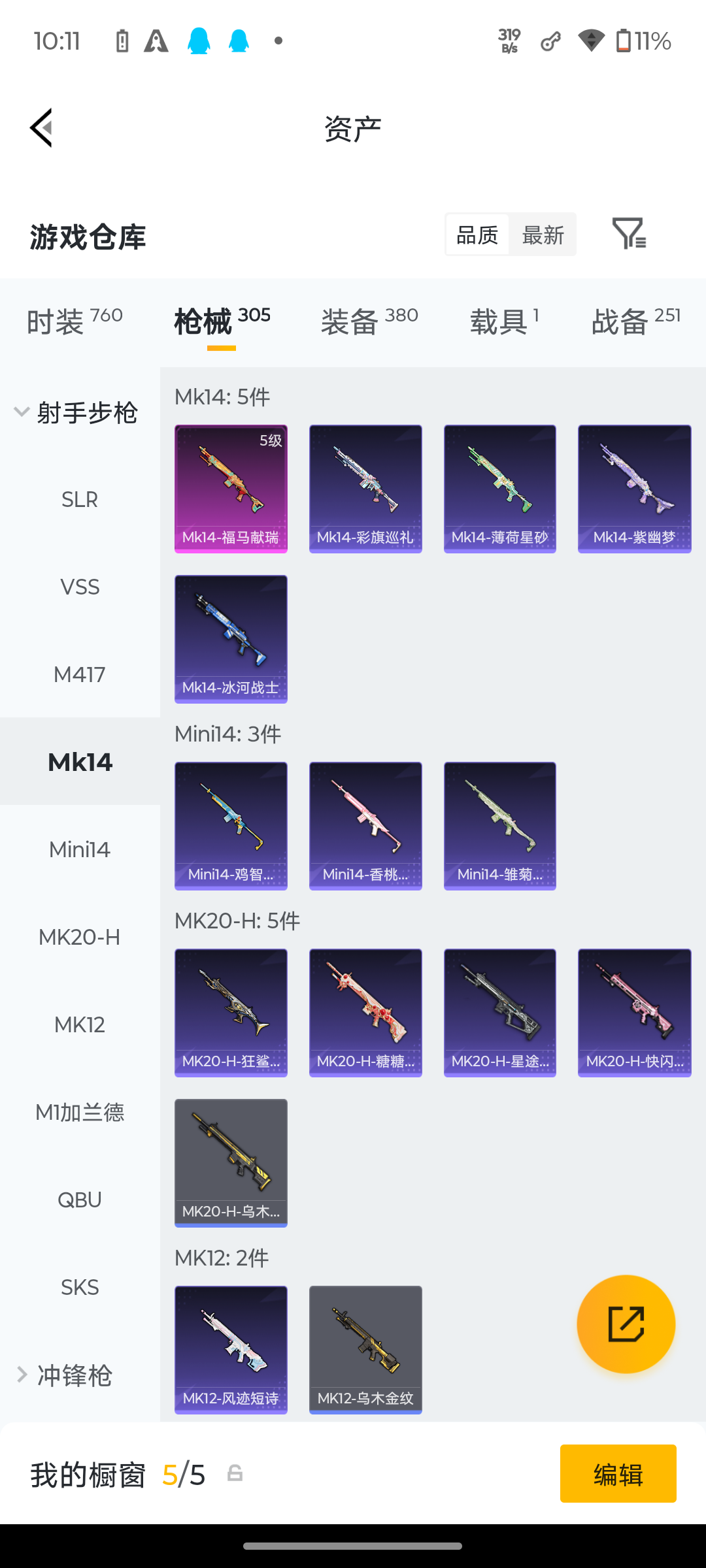This screenshot has height=1568, width=706.
Task: Jump to the M417 section
Action: 80,675
